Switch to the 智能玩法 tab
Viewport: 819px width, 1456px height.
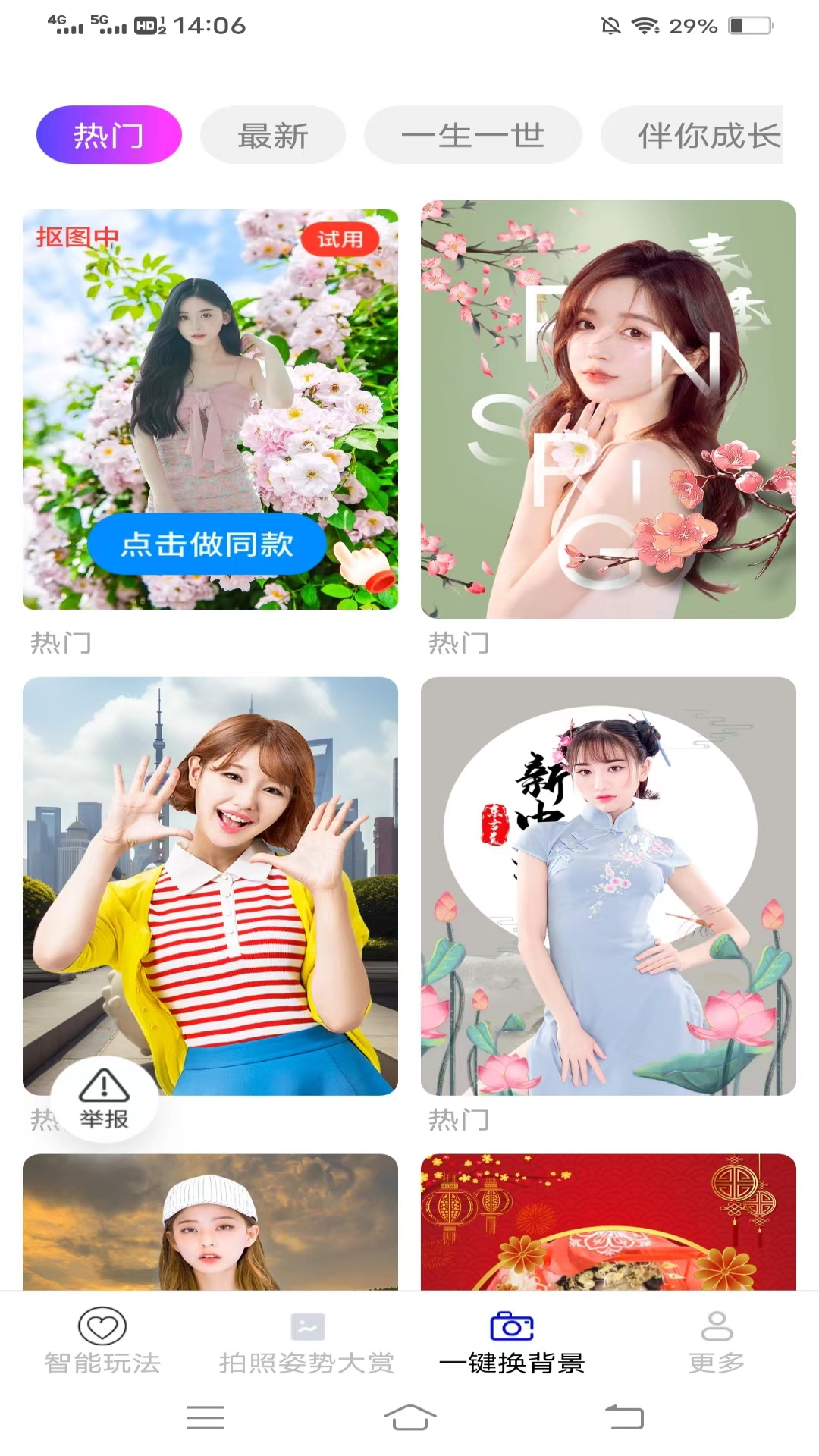[102, 1342]
